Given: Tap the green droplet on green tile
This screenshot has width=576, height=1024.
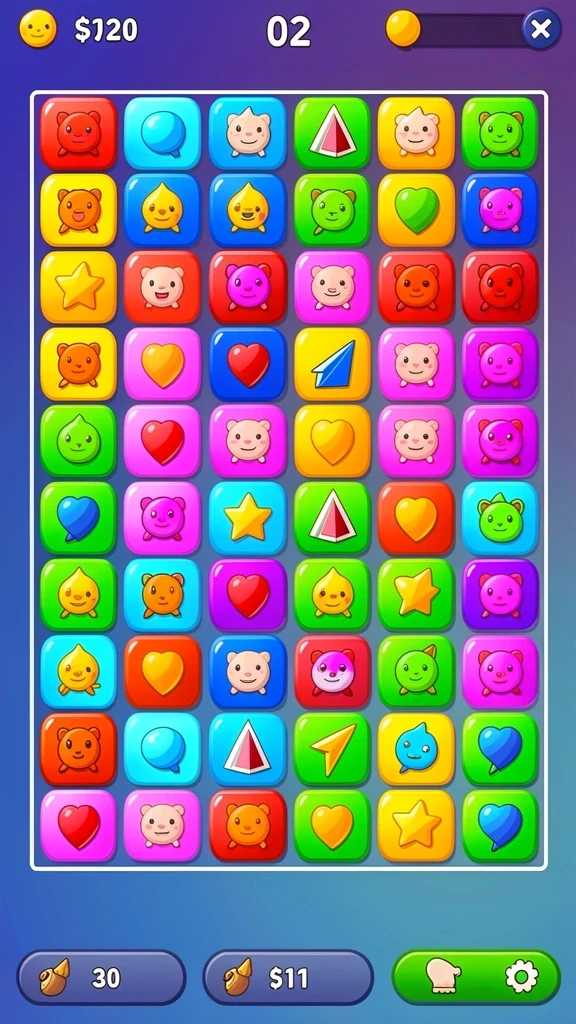Looking at the screenshot, I should click(x=78, y=441).
